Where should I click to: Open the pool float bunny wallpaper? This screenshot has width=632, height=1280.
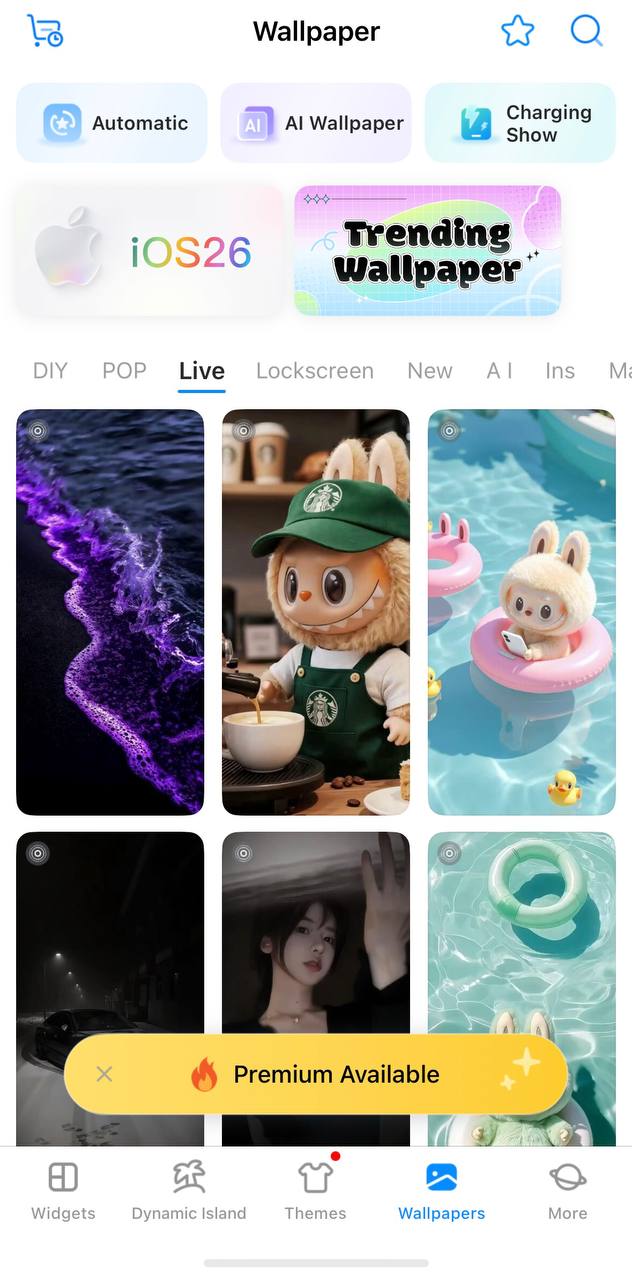[521, 612]
